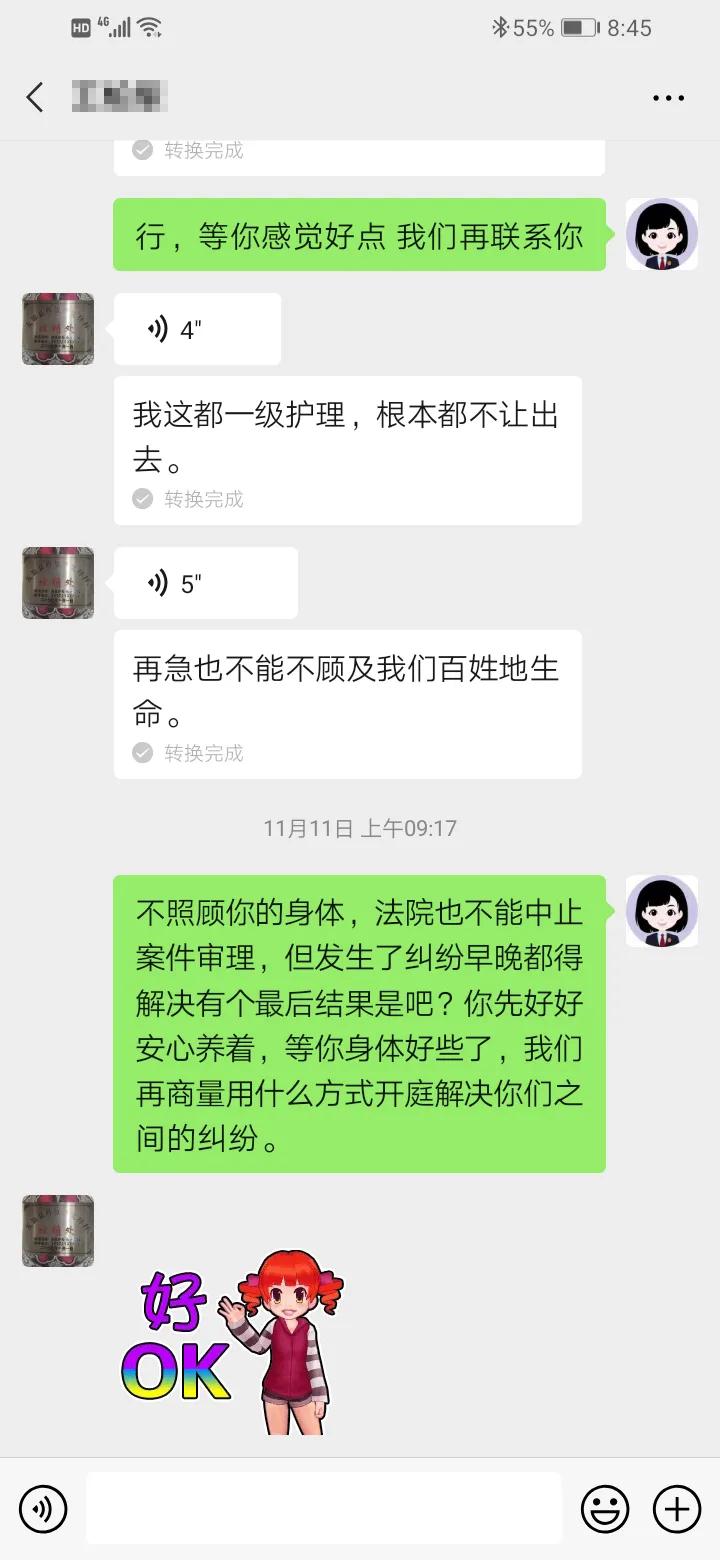
Task: Switch to voice input mode
Action: point(43,1508)
